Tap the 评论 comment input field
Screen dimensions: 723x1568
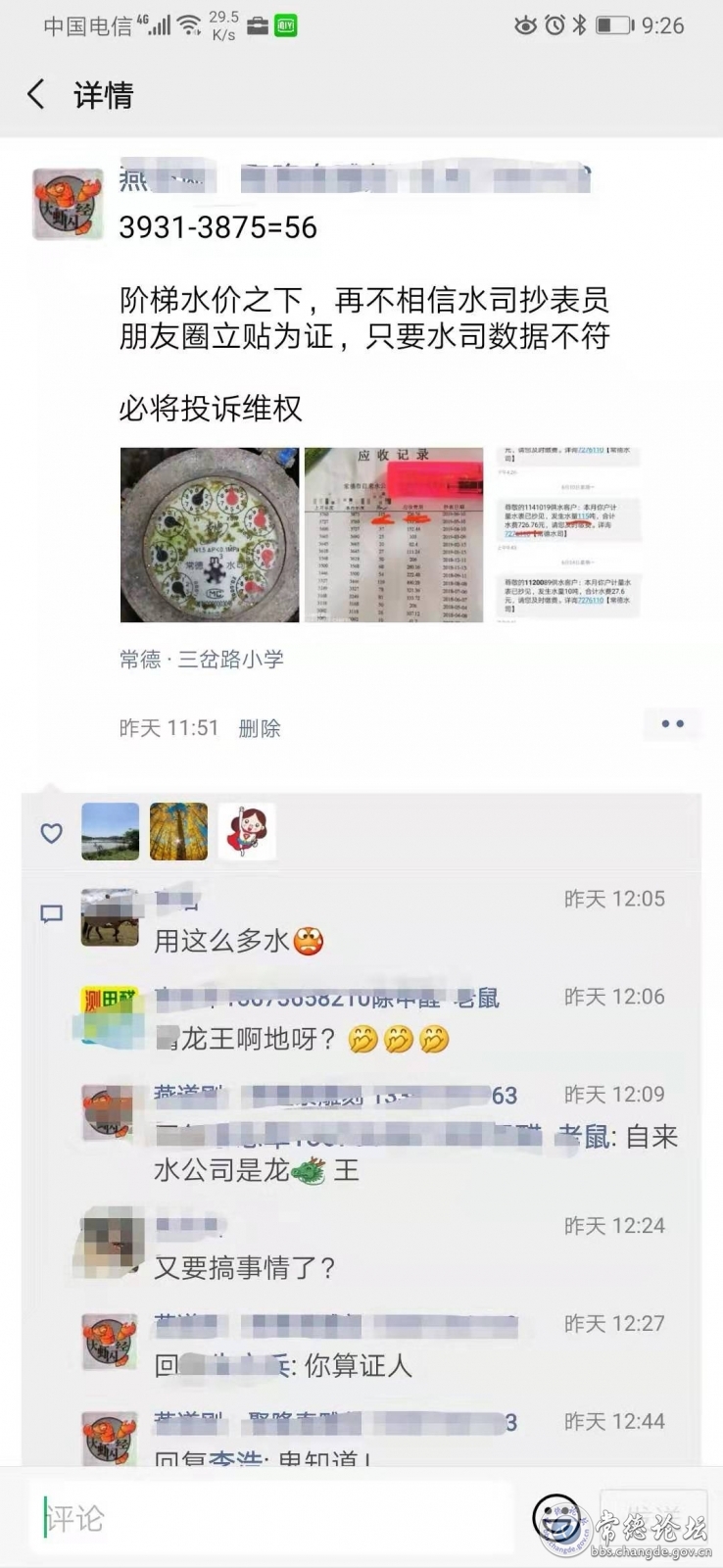[x=274, y=1519]
